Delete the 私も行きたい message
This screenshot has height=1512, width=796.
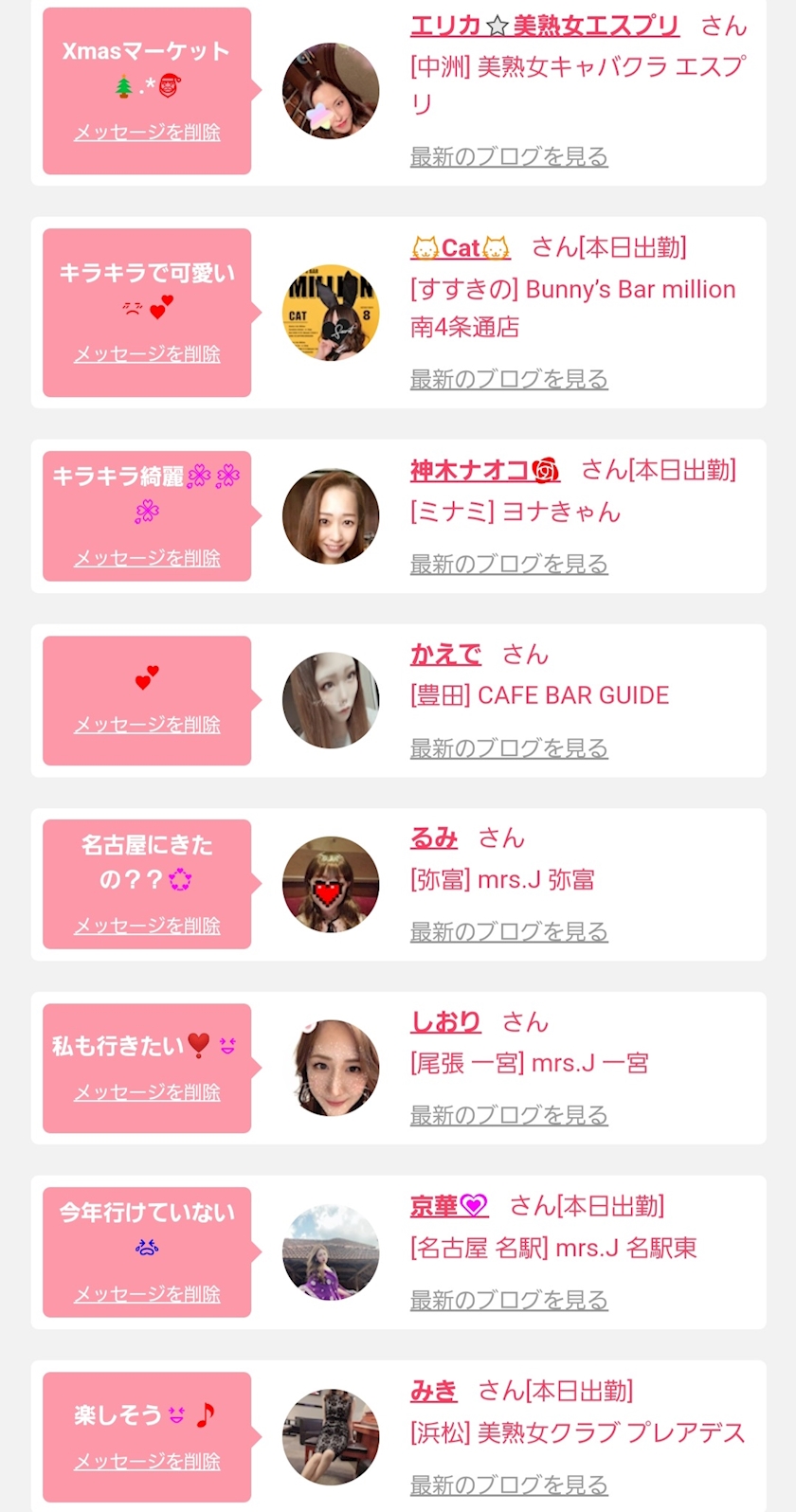pyautogui.click(x=147, y=1092)
